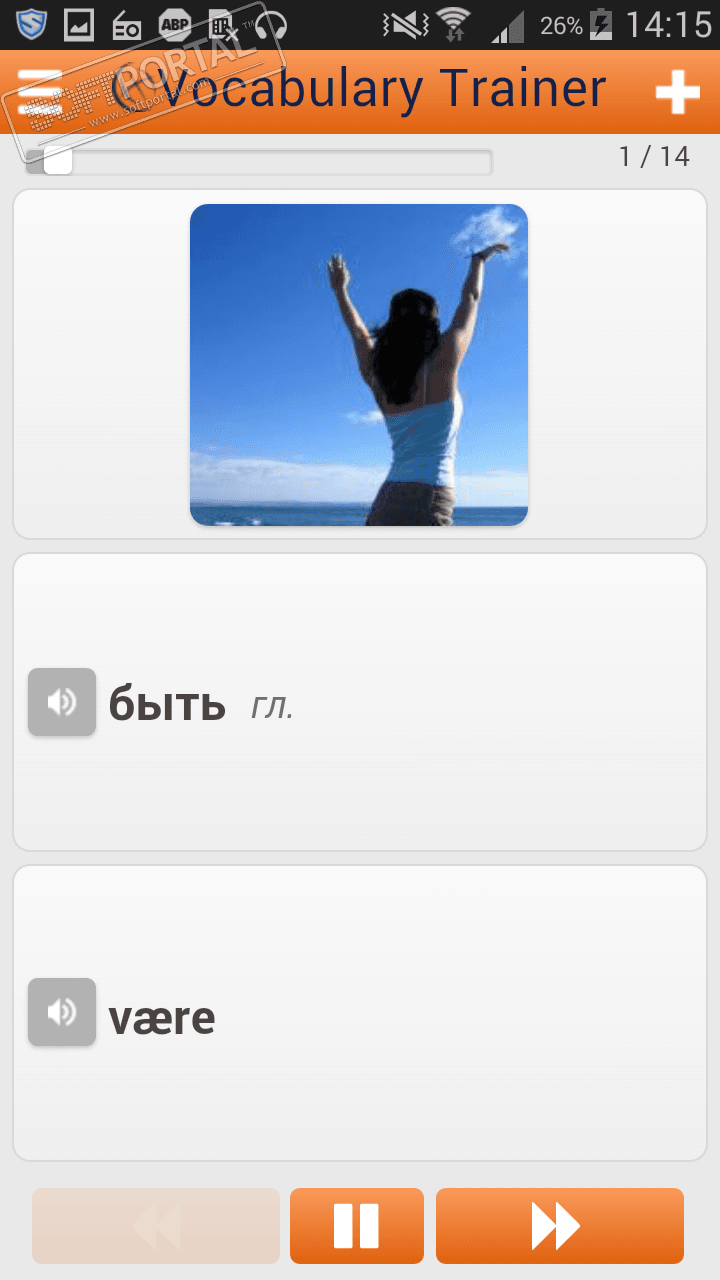Viewport: 720px width, 1280px height.
Task: Tap the lesson progress slider
Action: [x=58, y=161]
